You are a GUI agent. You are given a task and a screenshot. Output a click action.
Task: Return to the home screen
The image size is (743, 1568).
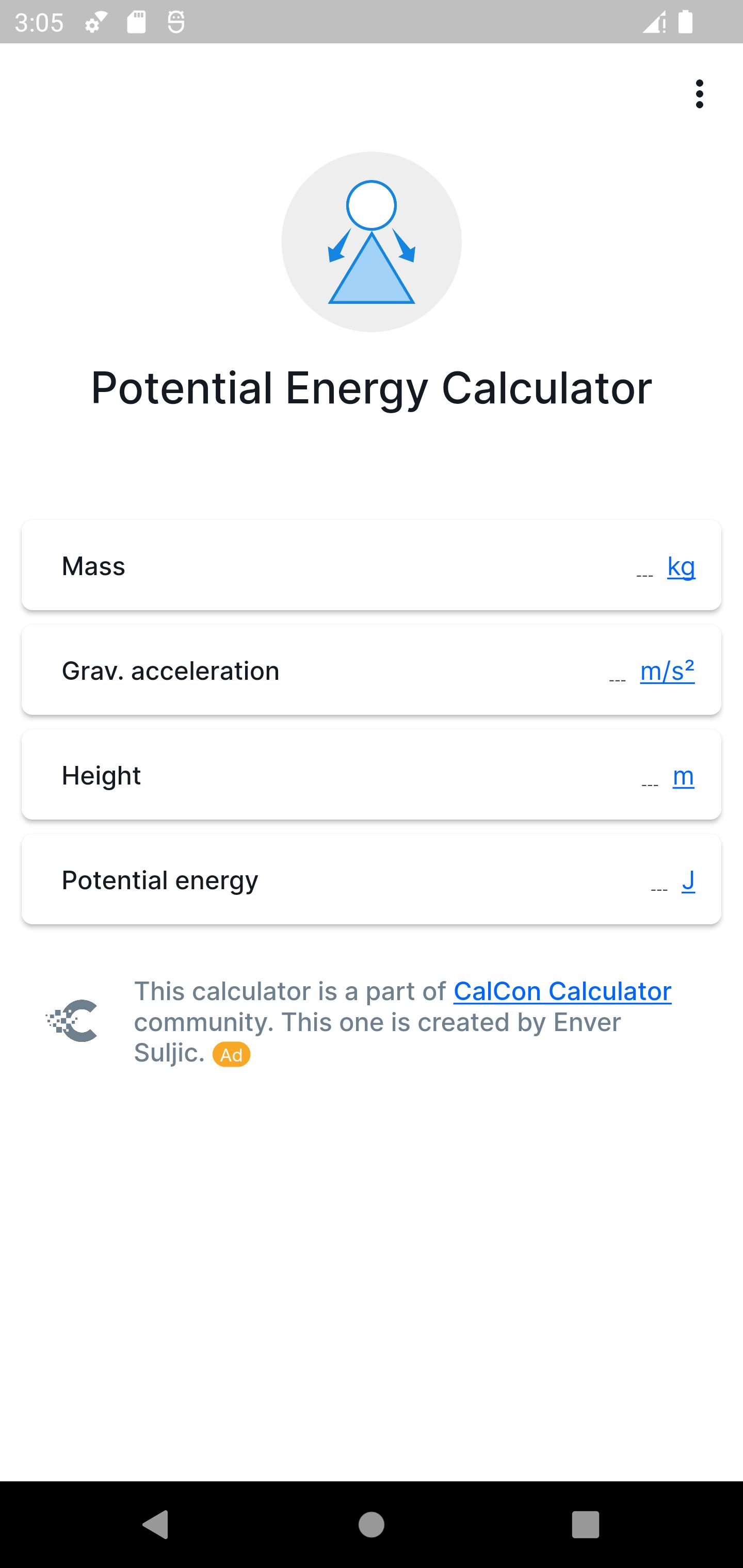[x=372, y=1524]
